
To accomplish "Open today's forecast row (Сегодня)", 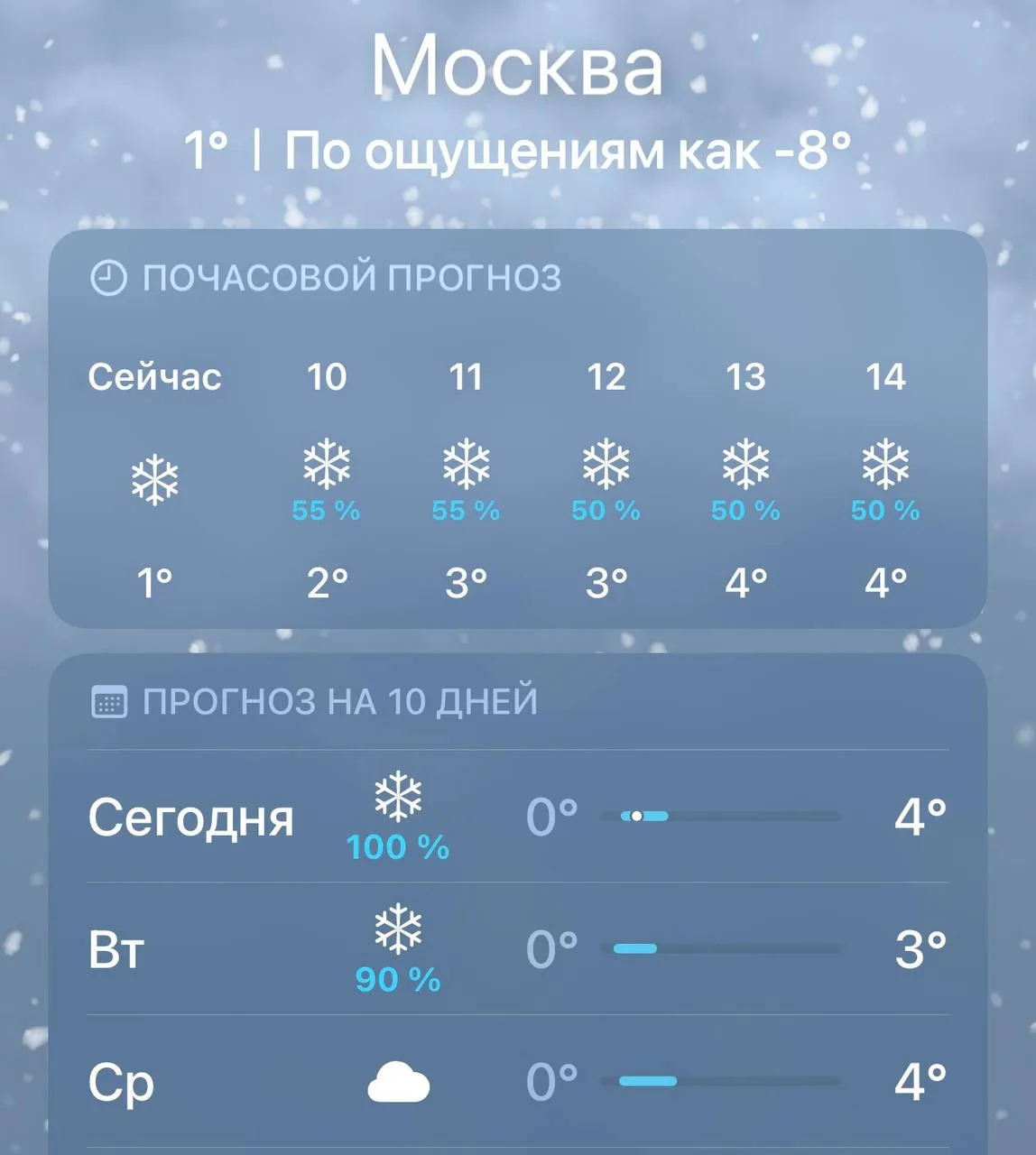I will [517, 817].
